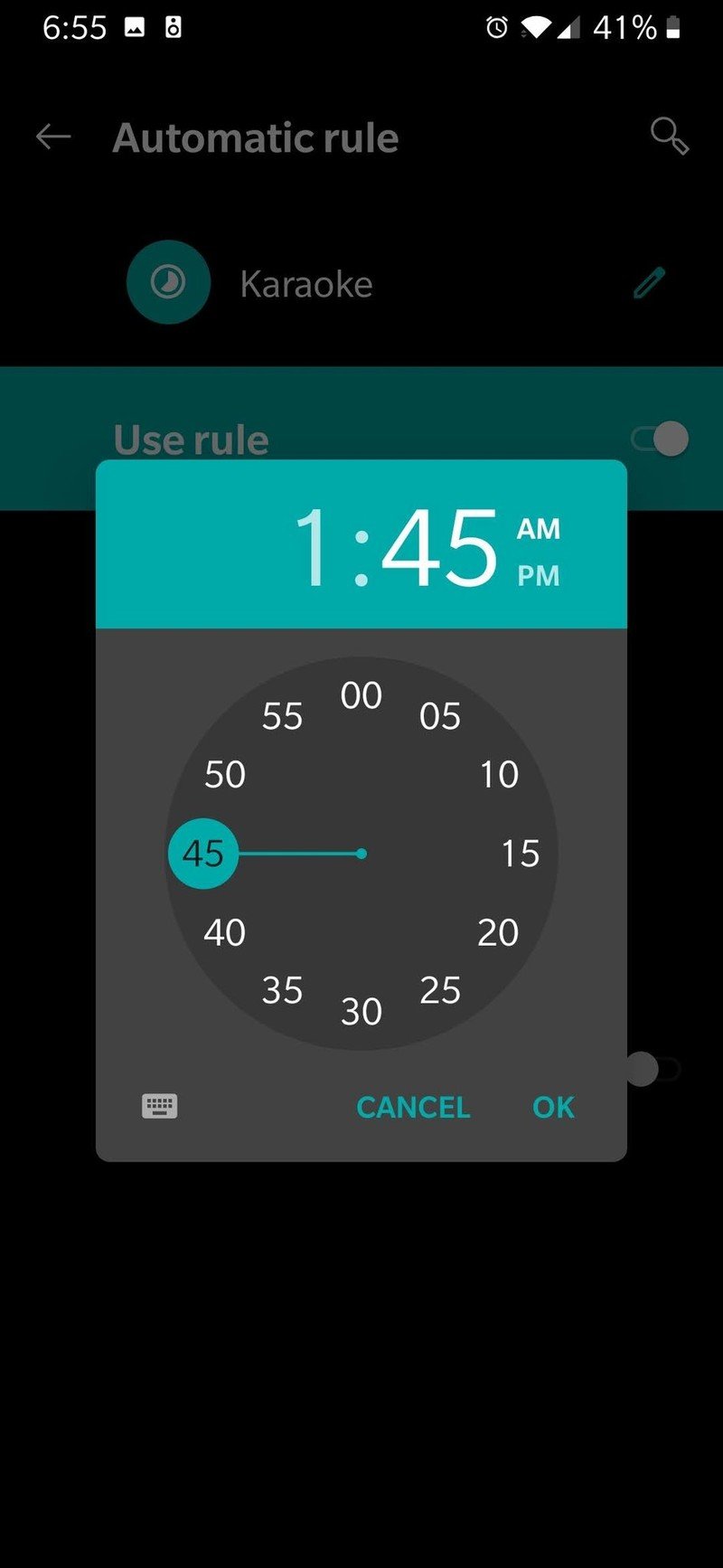Set minutes to 40 on dial
Viewport: 723px width, 1568px height.
click(224, 932)
